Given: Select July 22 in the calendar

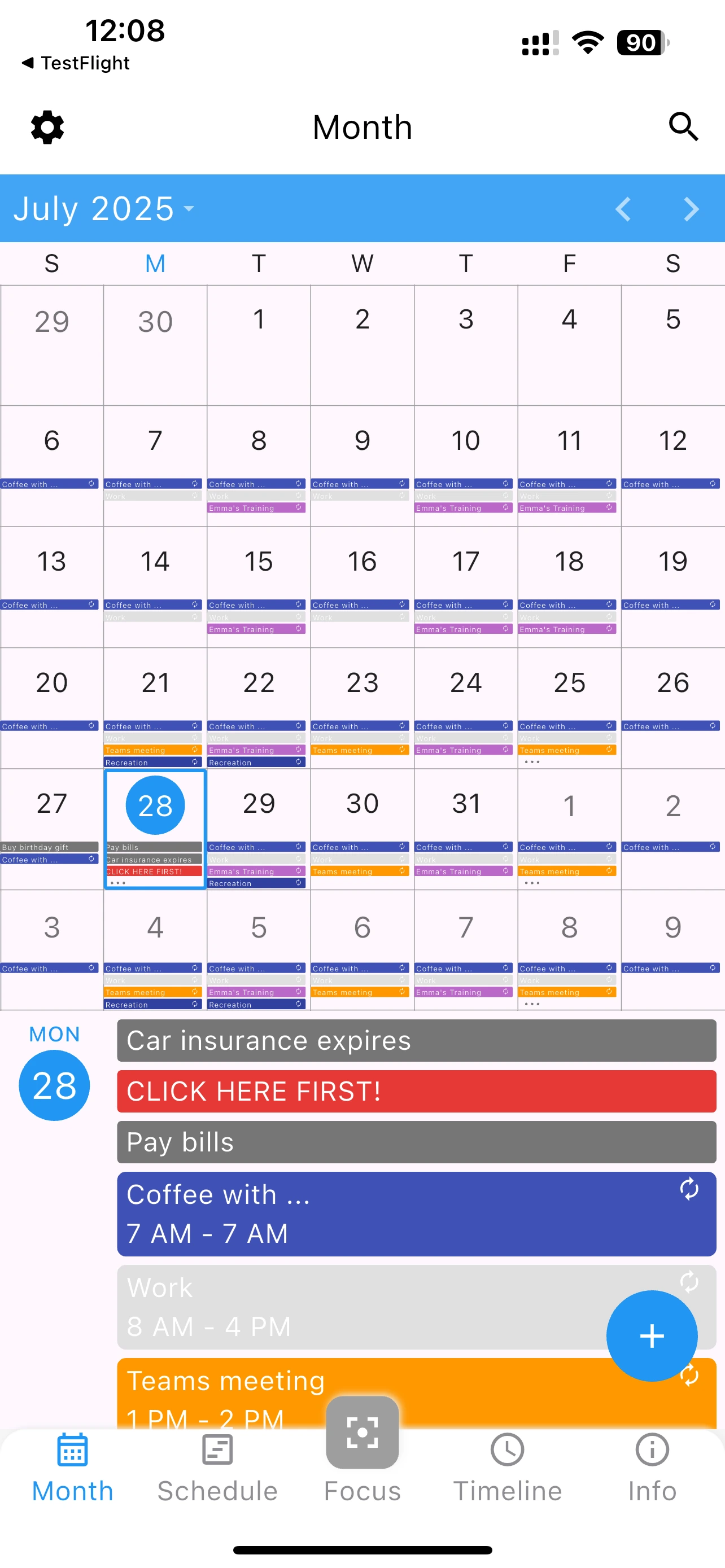Looking at the screenshot, I should 259,694.
